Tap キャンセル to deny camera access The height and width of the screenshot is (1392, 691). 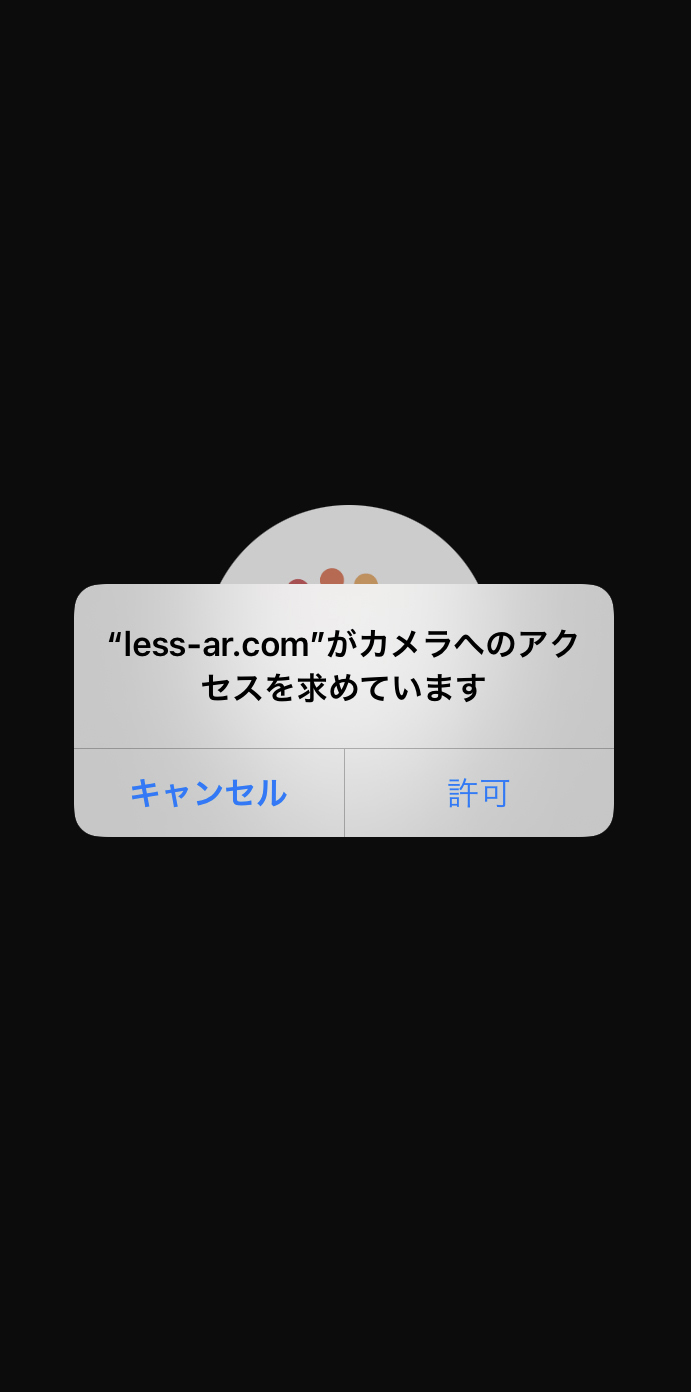pyautogui.click(x=209, y=793)
